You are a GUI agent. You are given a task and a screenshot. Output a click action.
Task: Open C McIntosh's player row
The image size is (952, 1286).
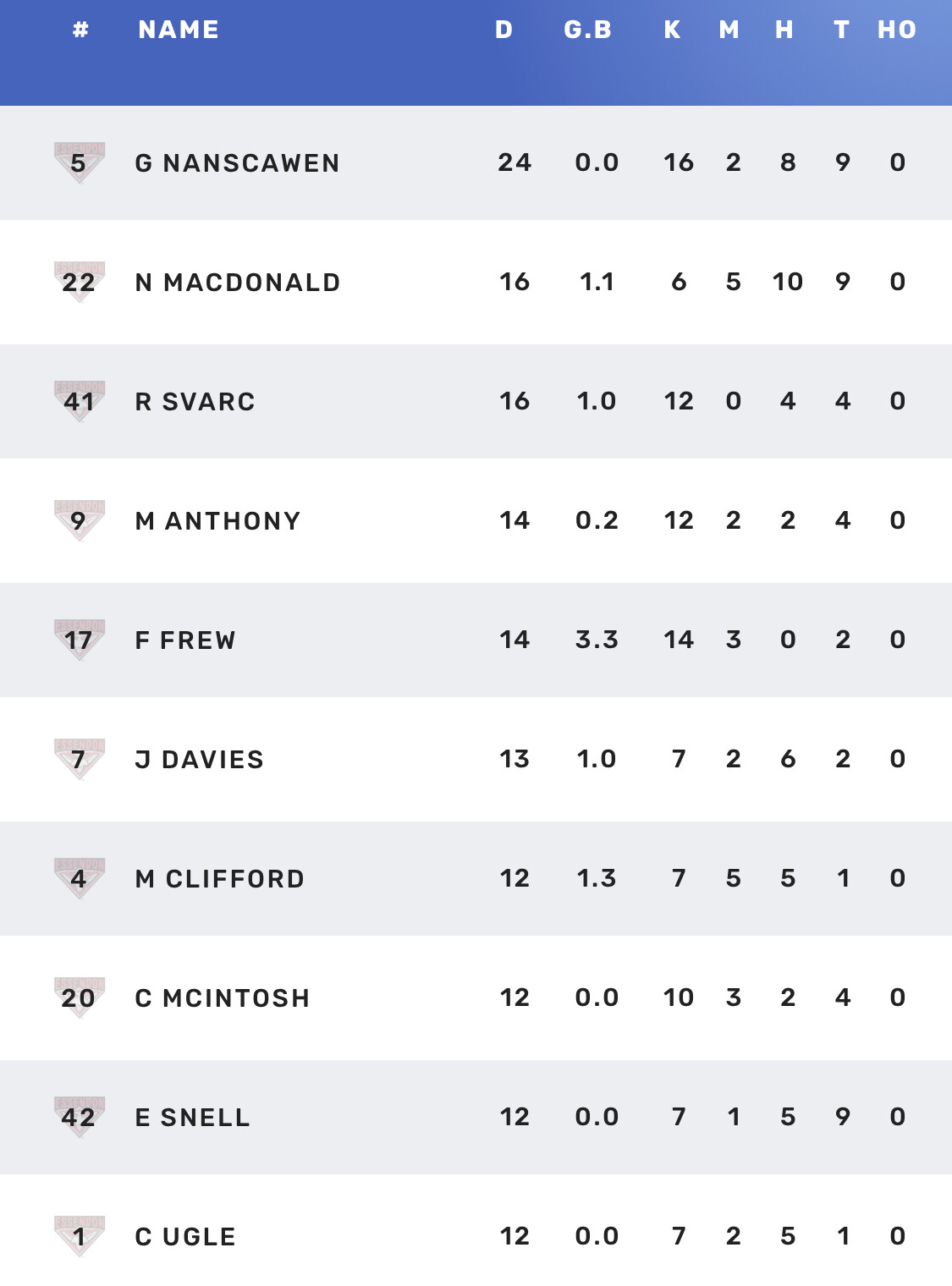[222, 997]
